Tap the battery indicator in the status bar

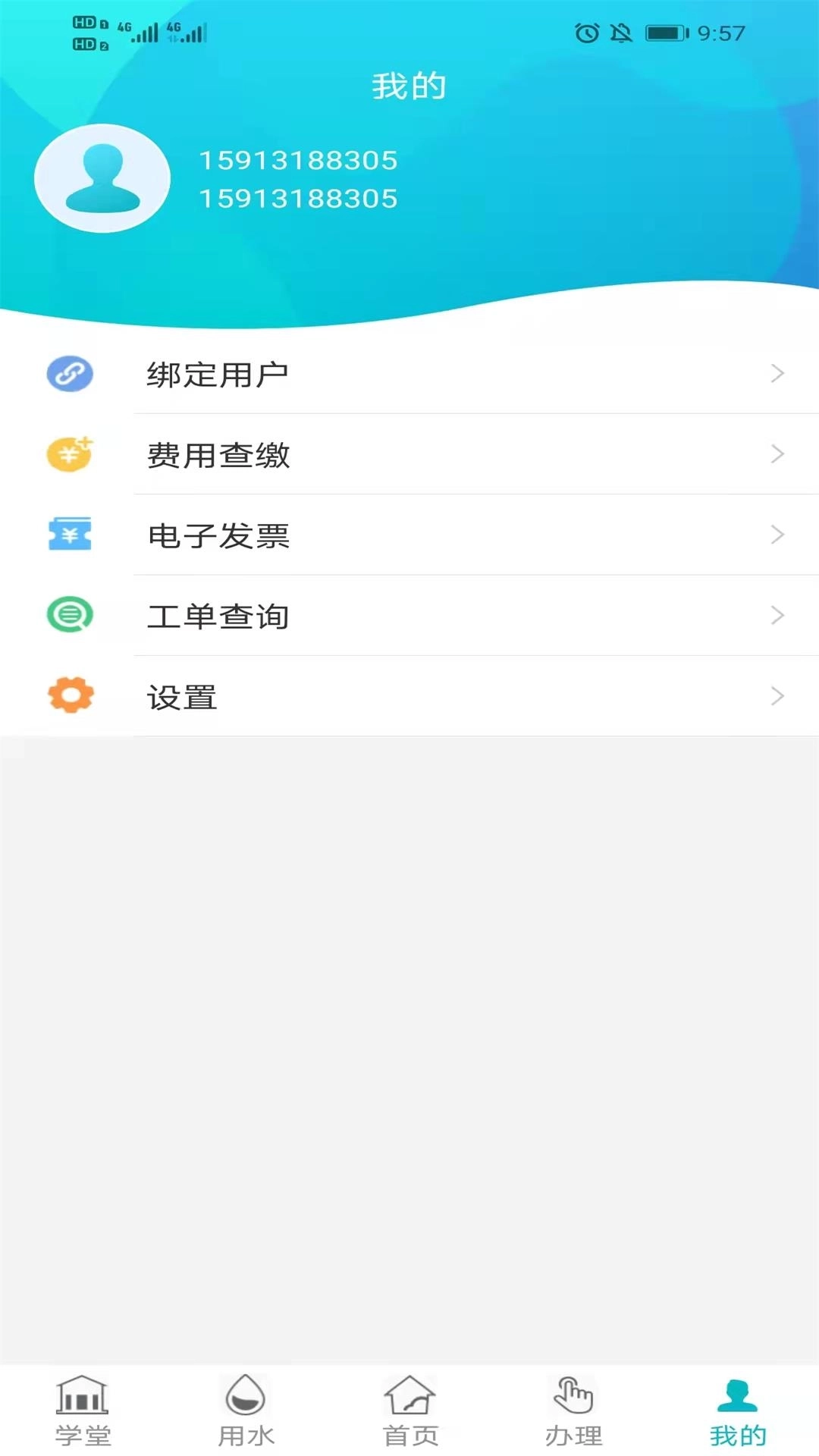tap(663, 33)
